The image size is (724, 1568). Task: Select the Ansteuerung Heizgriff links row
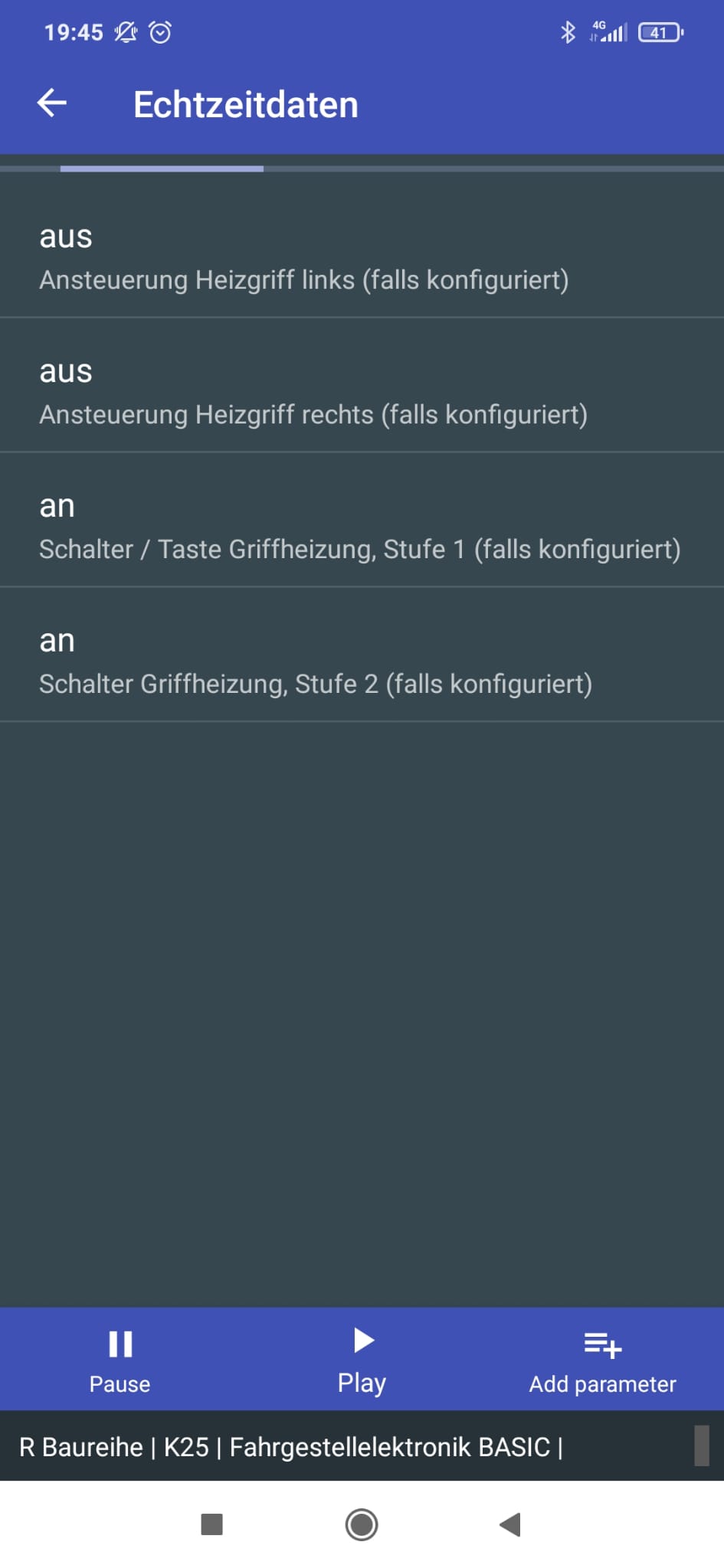click(x=362, y=256)
